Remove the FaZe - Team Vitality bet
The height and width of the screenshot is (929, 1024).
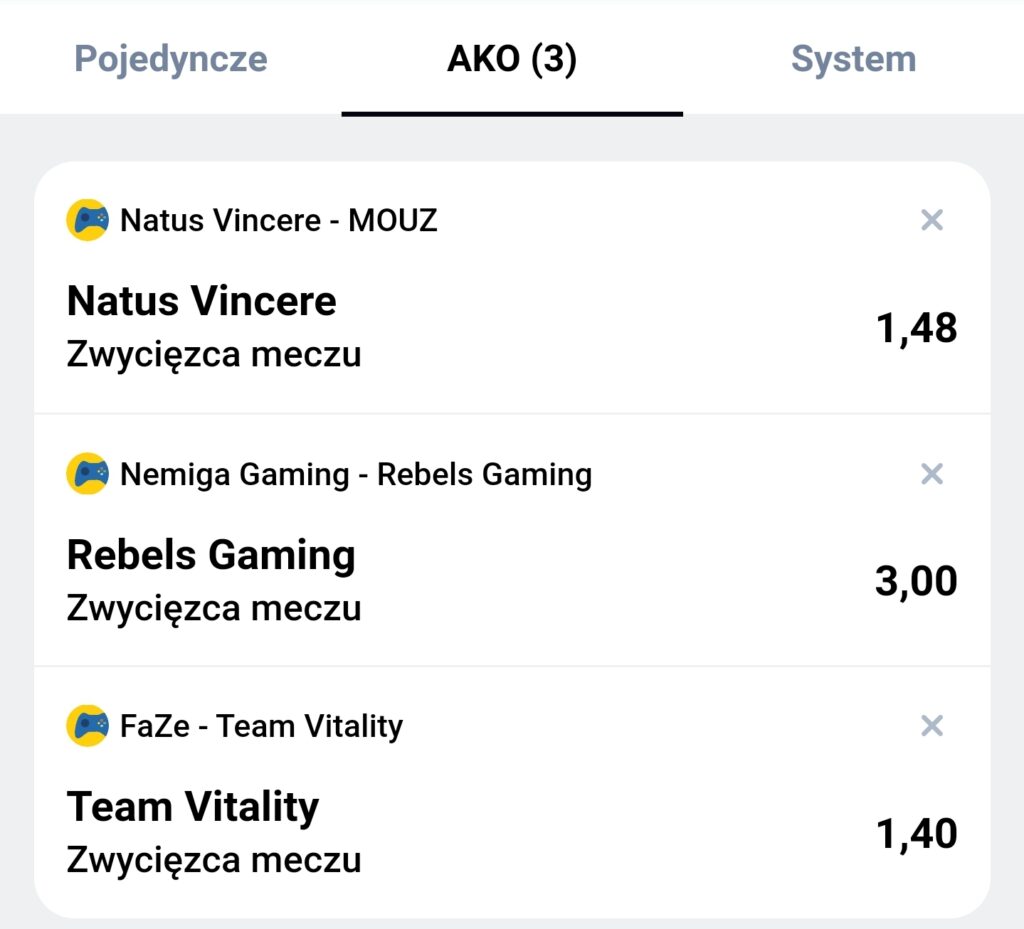coord(931,726)
